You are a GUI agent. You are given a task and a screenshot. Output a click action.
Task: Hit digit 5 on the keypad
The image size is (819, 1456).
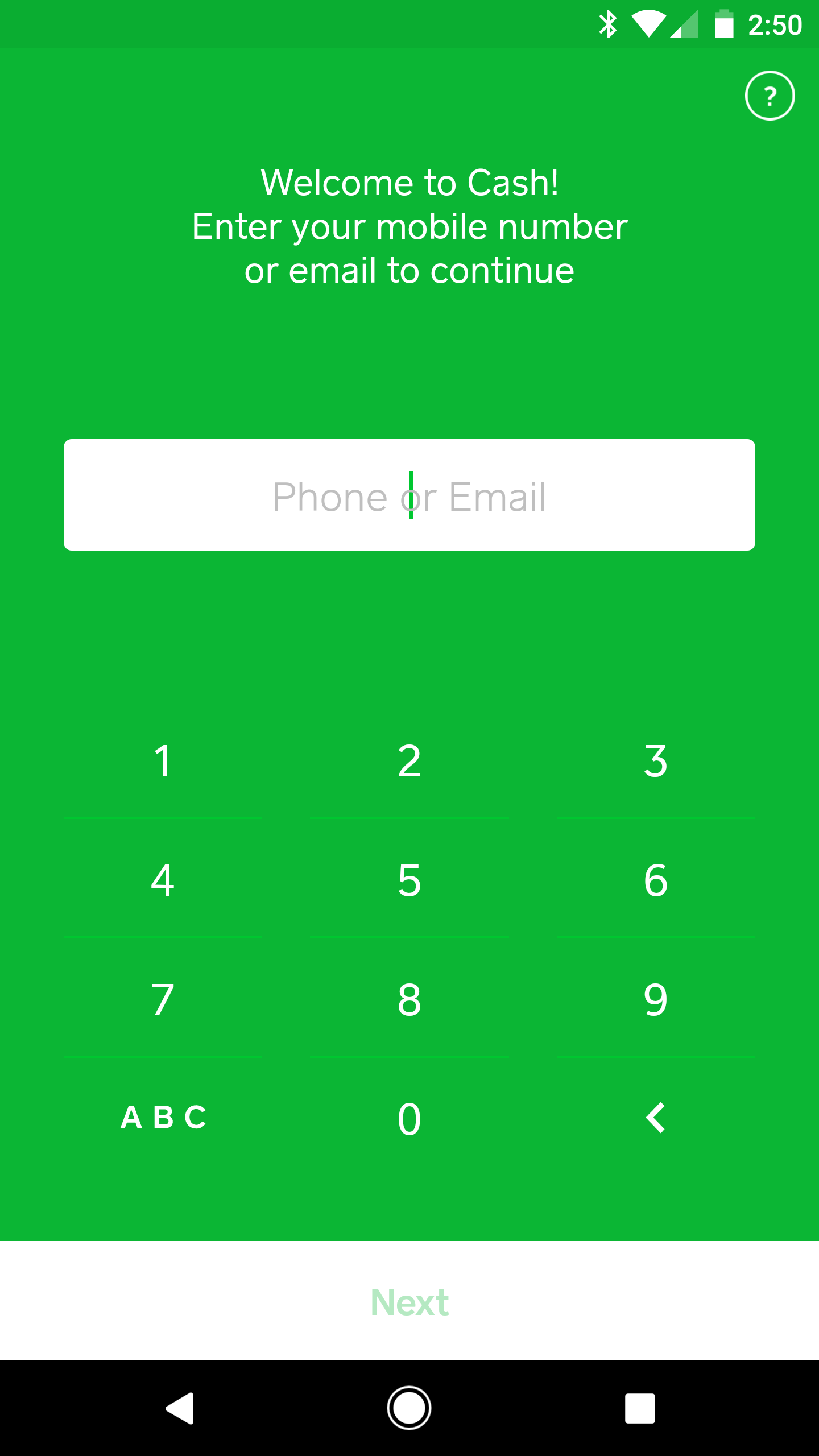point(409,880)
